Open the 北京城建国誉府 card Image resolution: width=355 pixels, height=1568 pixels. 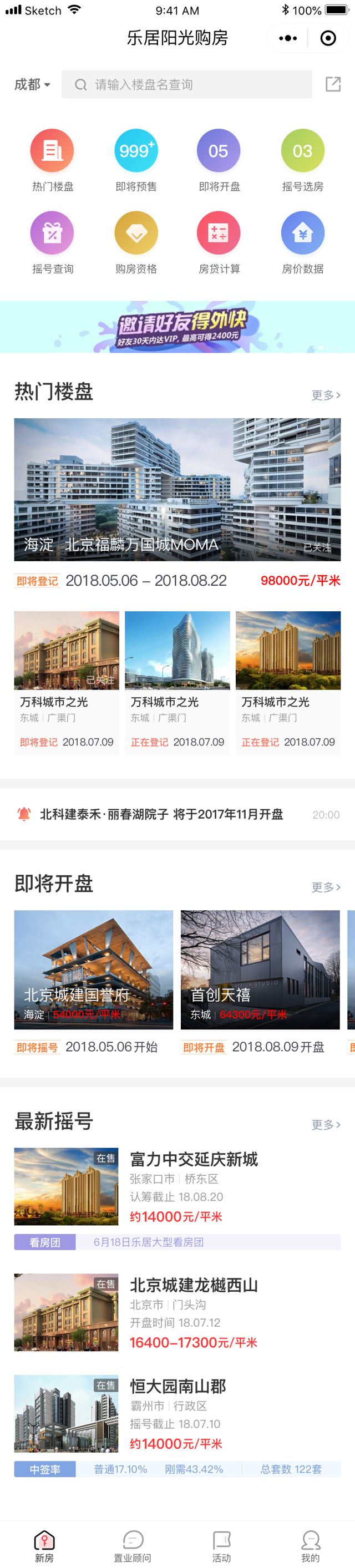[93, 970]
